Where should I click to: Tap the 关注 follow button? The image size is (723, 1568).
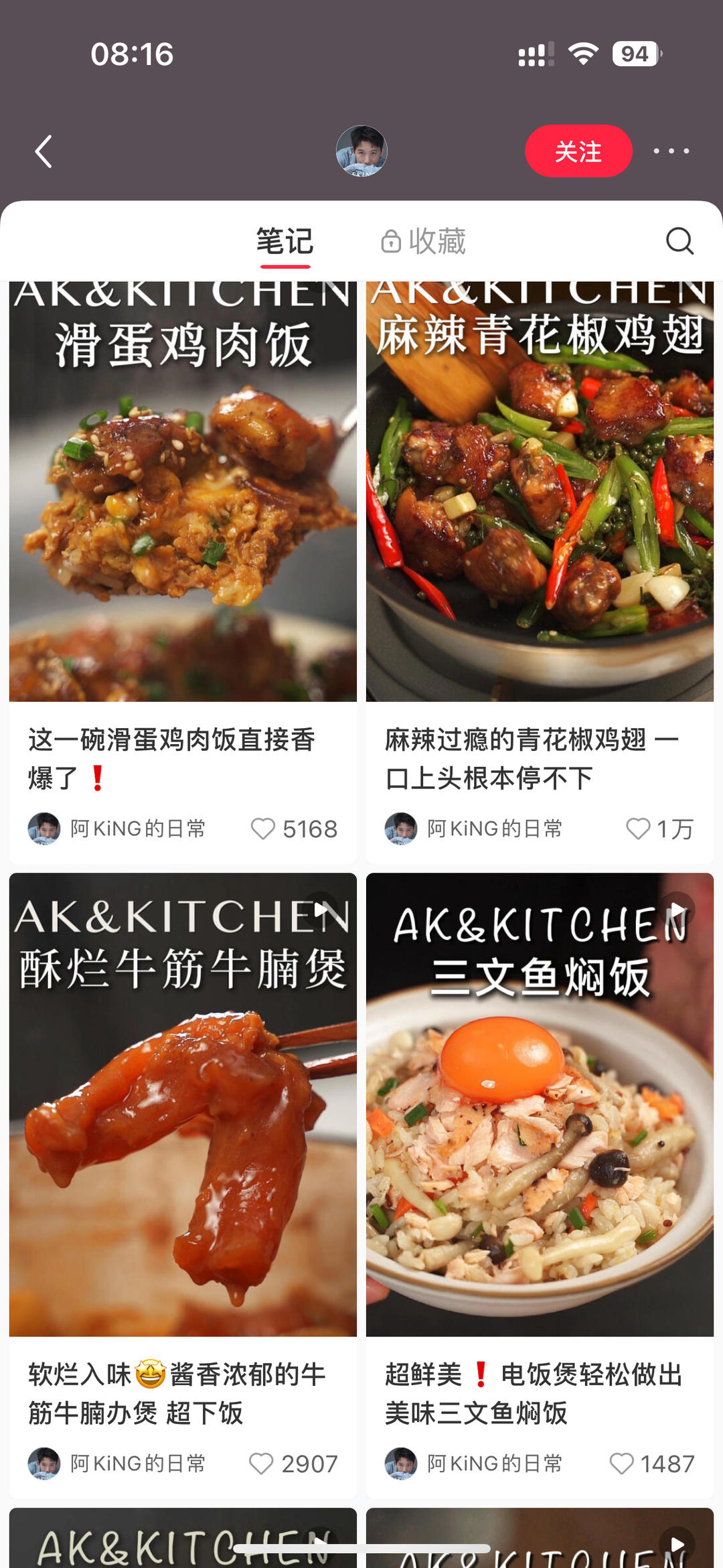[x=578, y=151]
